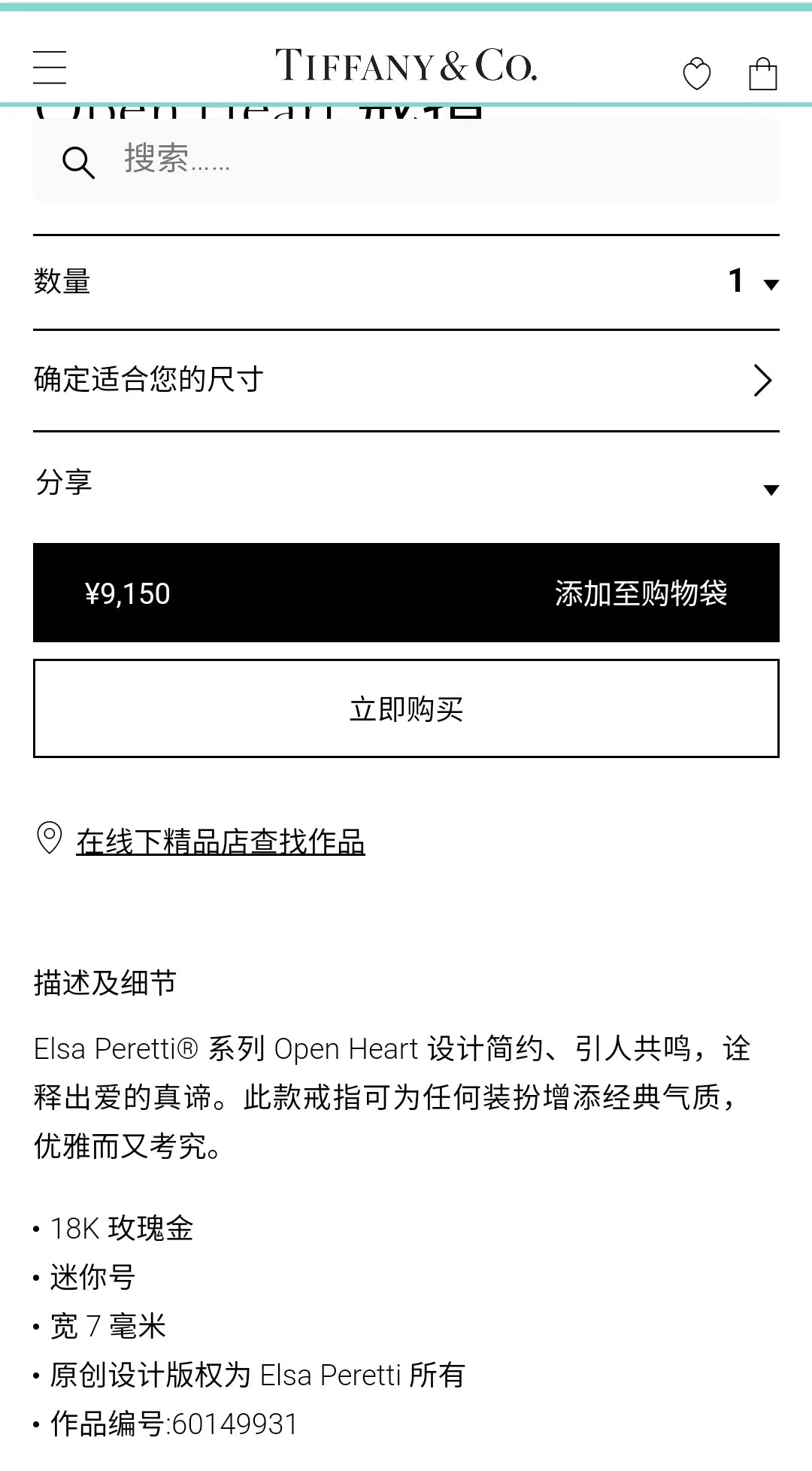
Task: Expand the 分享 share options
Action: coord(406,484)
